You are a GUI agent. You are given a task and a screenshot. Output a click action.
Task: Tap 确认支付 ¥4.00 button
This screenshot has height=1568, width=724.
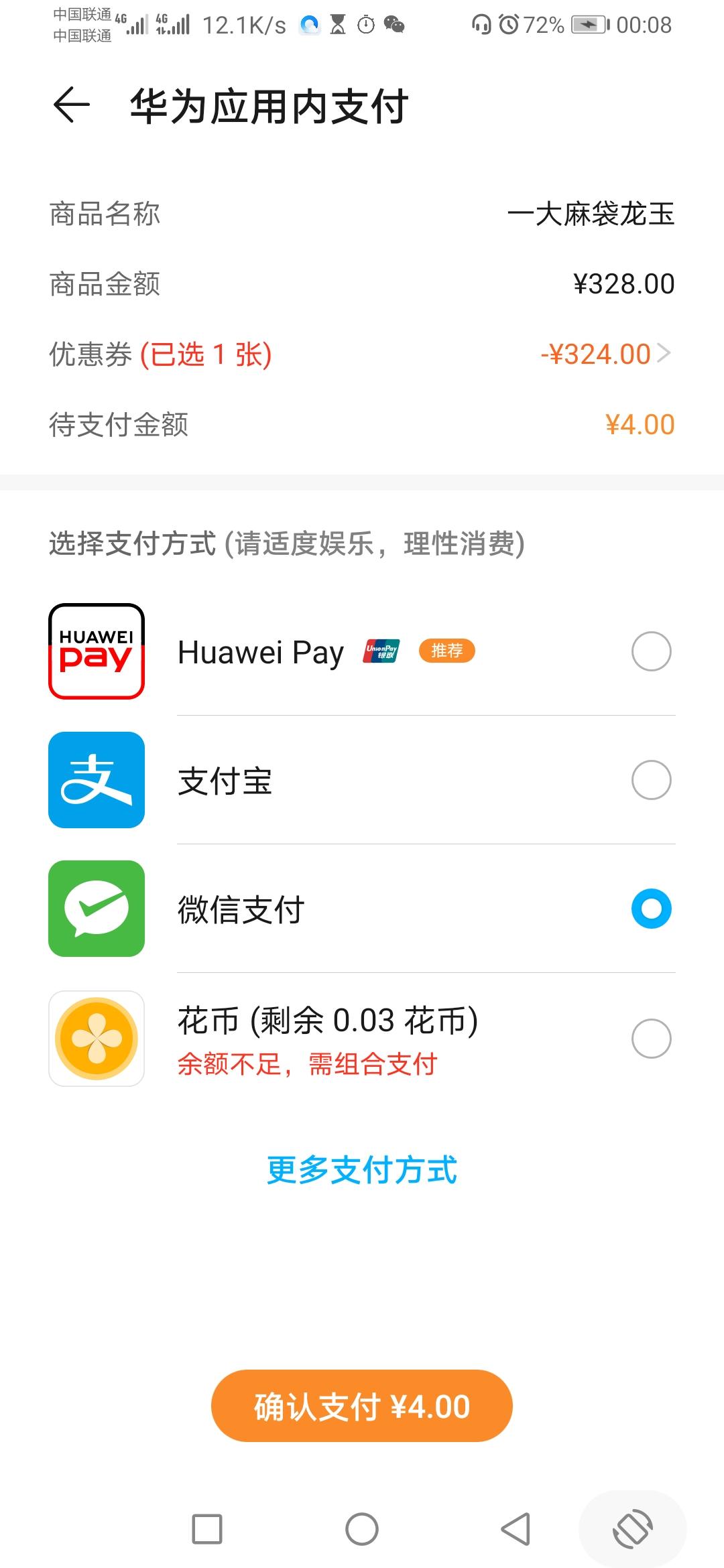pos(362,1406)
